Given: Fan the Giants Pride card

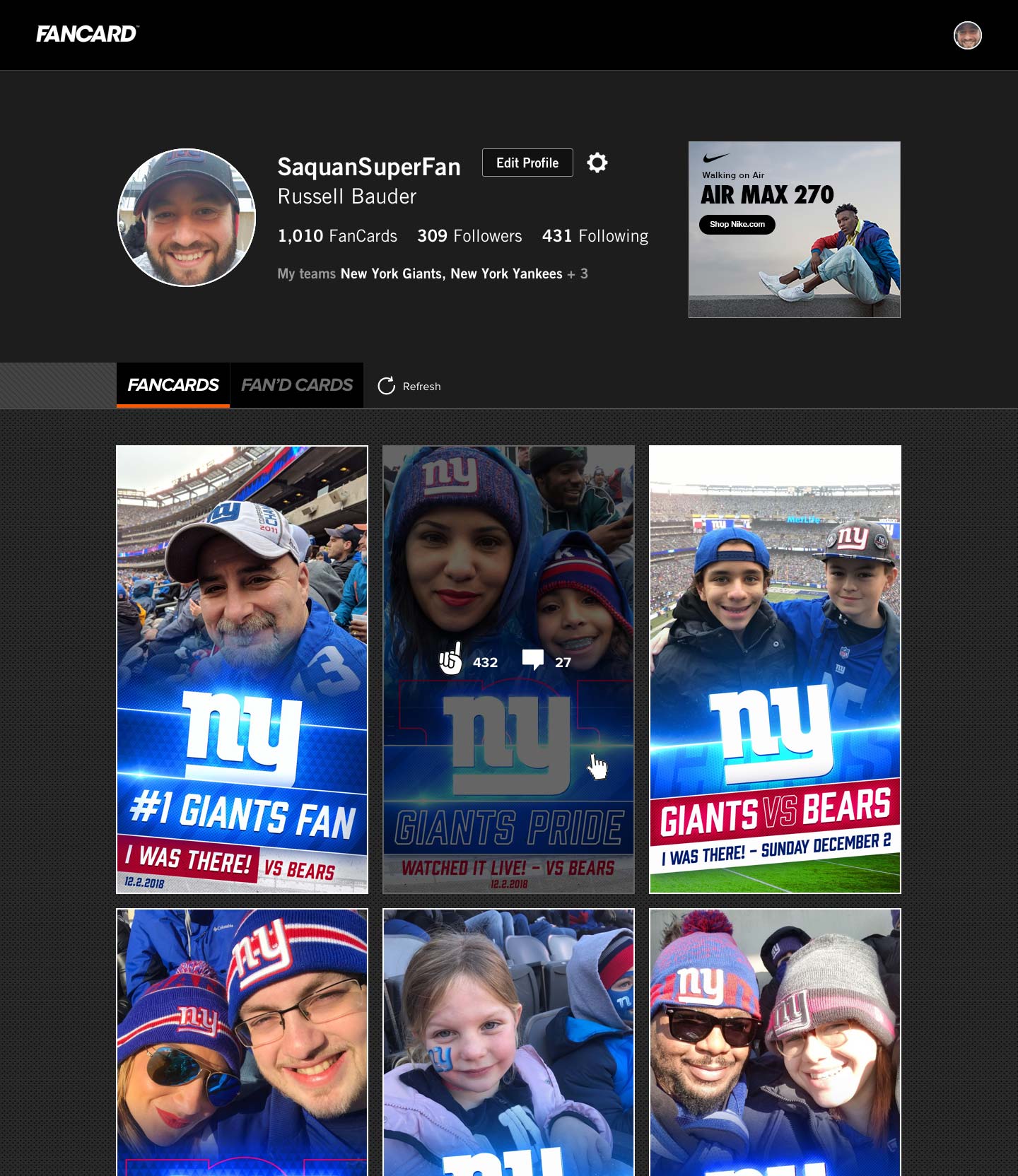Looking at the screenshot, I should pos(450,661).
